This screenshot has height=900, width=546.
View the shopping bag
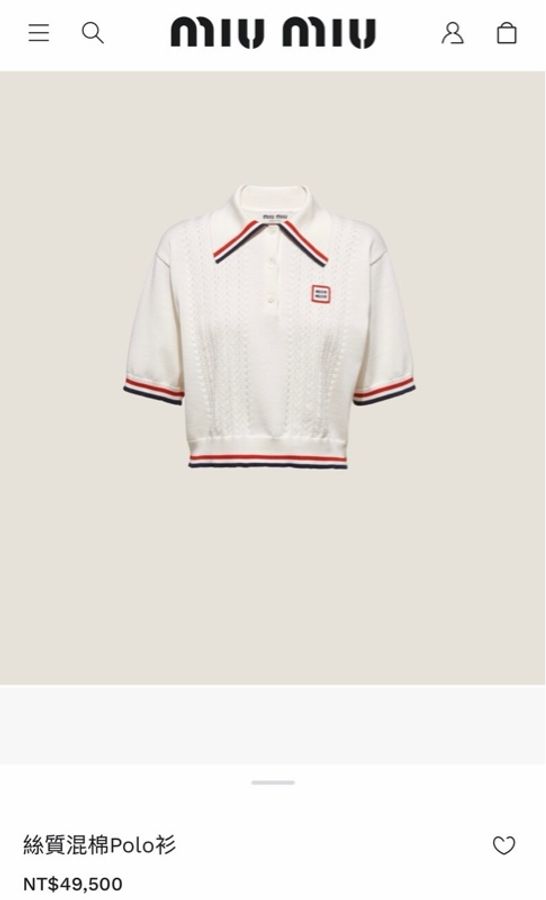(x=506, y=33)
